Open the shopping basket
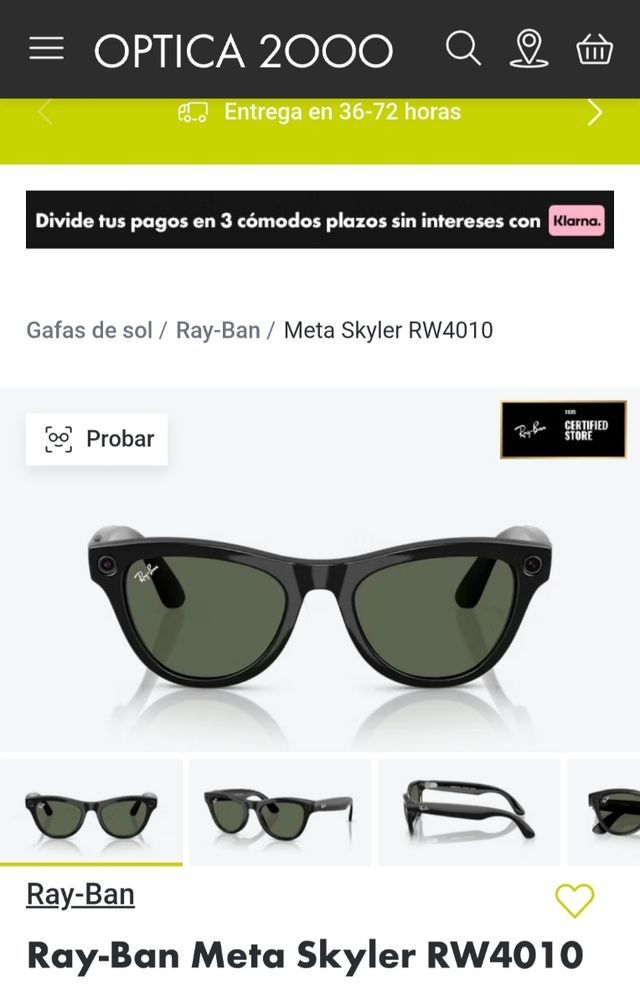This screenshot has width=640, height=1005. [x=594, y=49]
